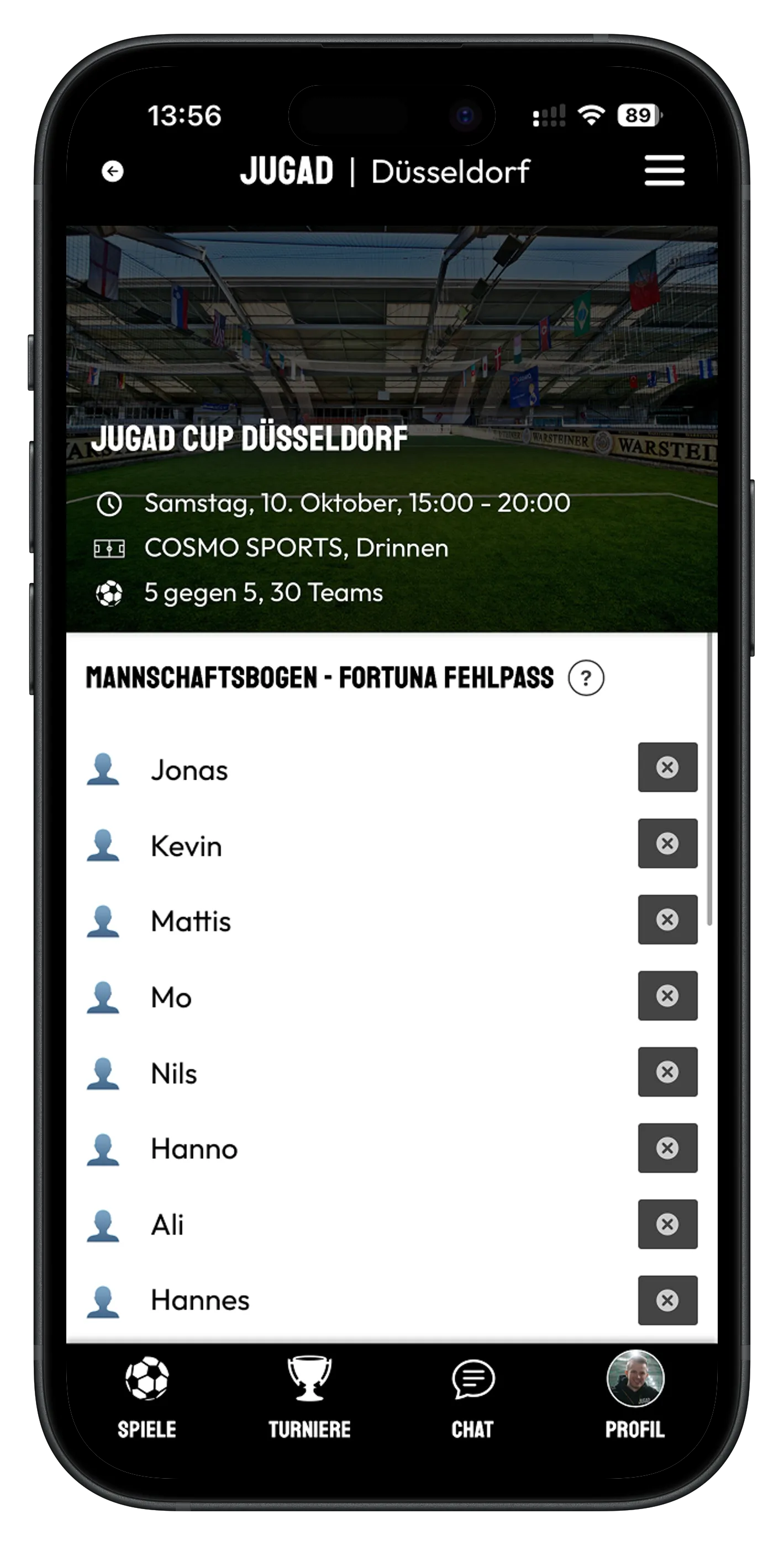The height and width of the screenshot is (1545, 784).
Task: Open the help icon next to Mannschaftsbogen
Action: point(586,678)
